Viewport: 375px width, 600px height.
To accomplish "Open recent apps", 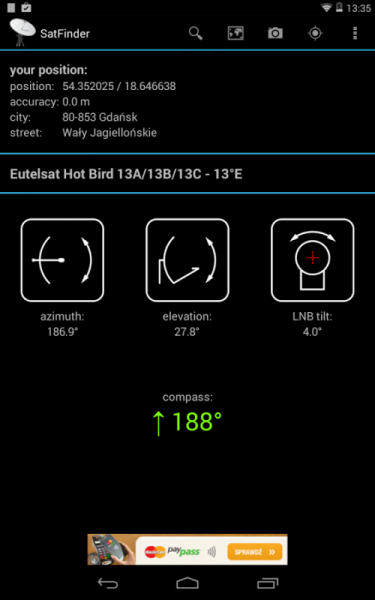I will click(267, 583).
